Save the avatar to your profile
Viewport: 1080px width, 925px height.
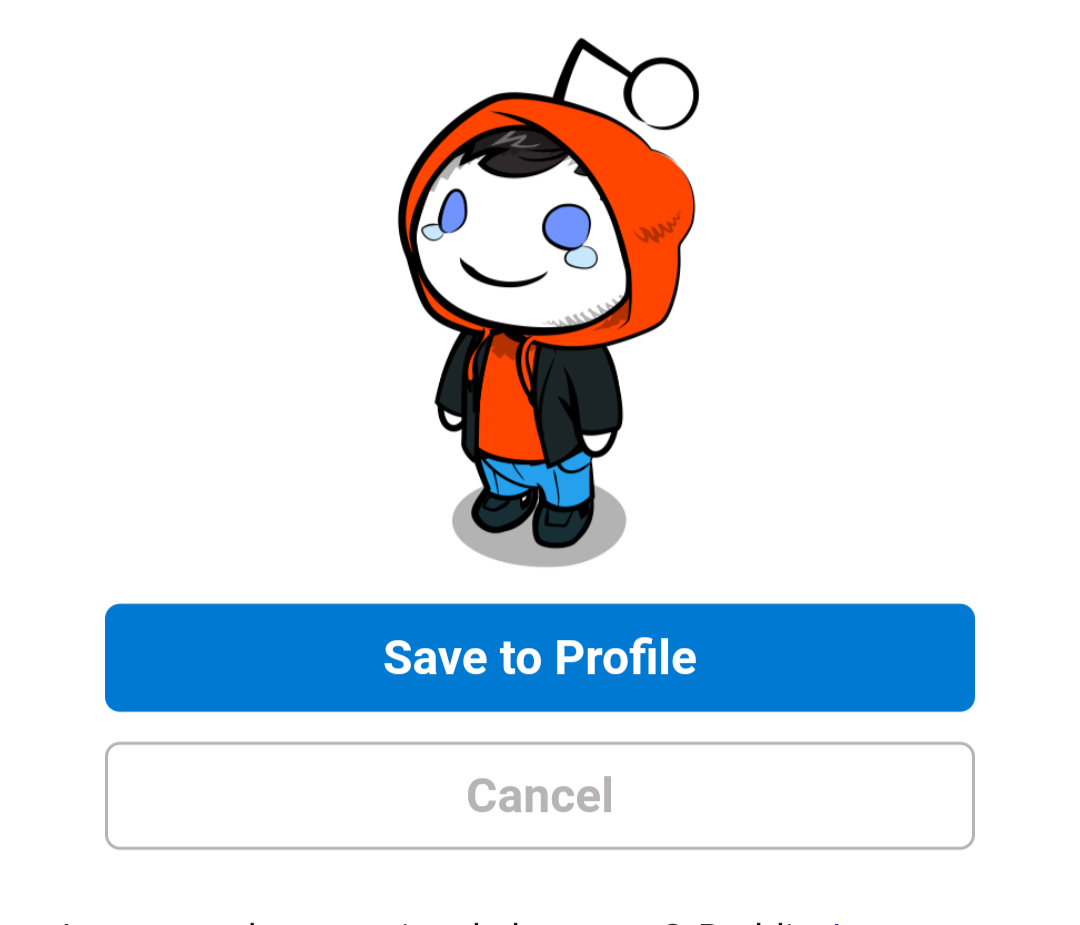click(x=540, y=658)
